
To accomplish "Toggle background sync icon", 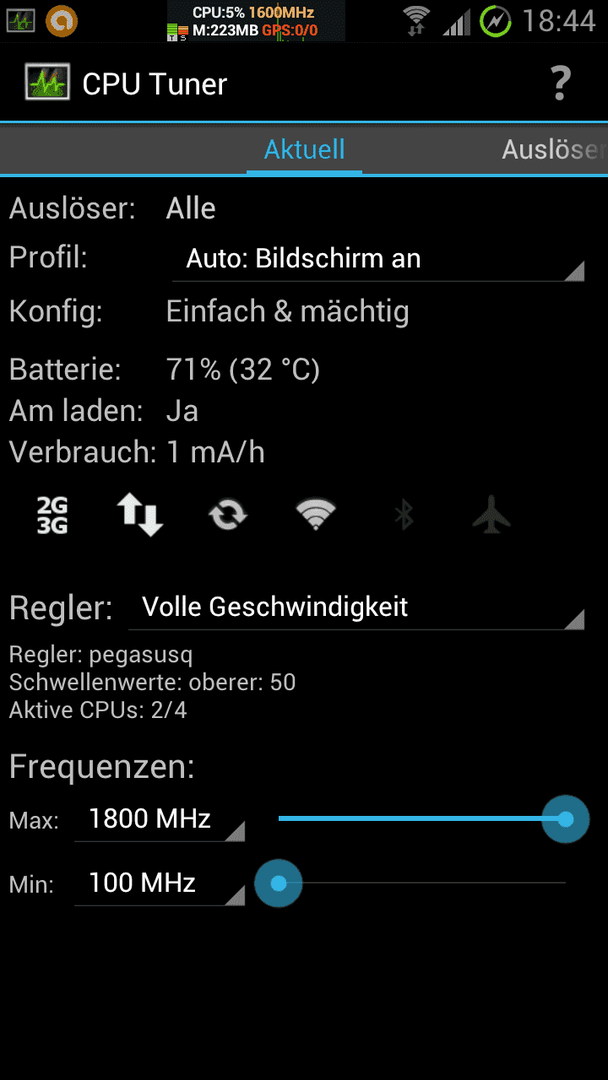I will point(228,515).
